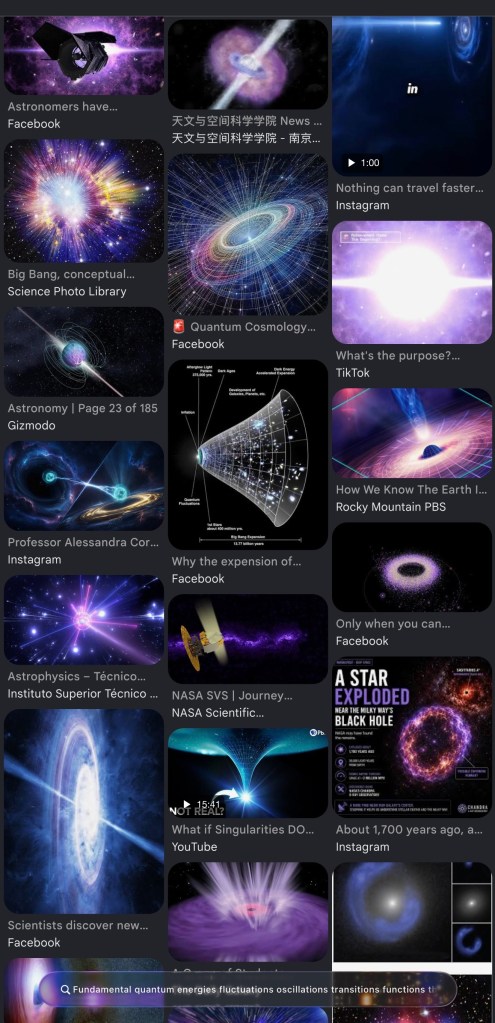Open the 'Nothing can travel faster' Instagram video
Screen dimensions: 495x1023
(412, 97)
